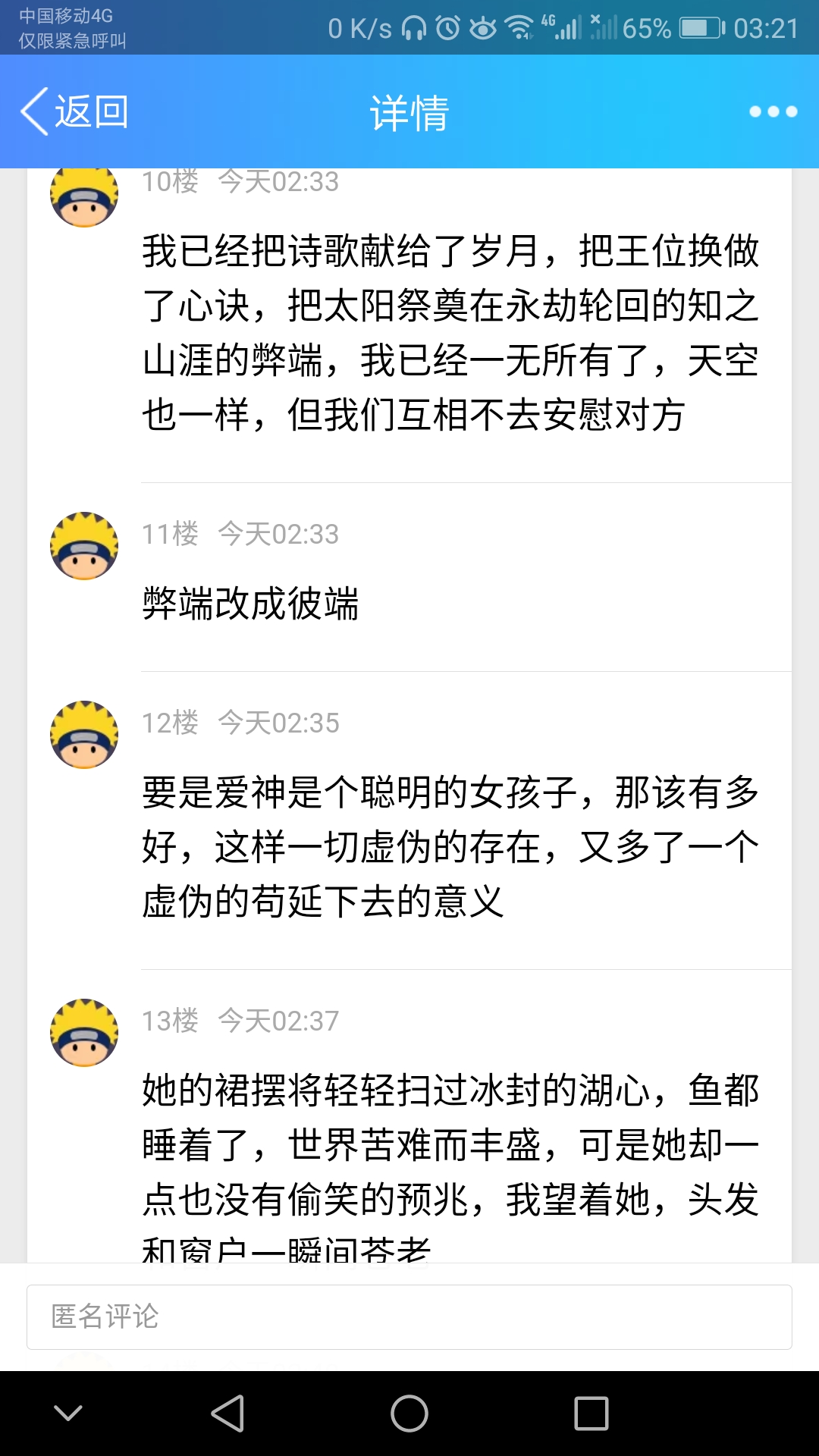This screenshot has height=1456, width=819.
Task: Hide keyboard with the navigation bar down arrow
Action: (68, 1413)
